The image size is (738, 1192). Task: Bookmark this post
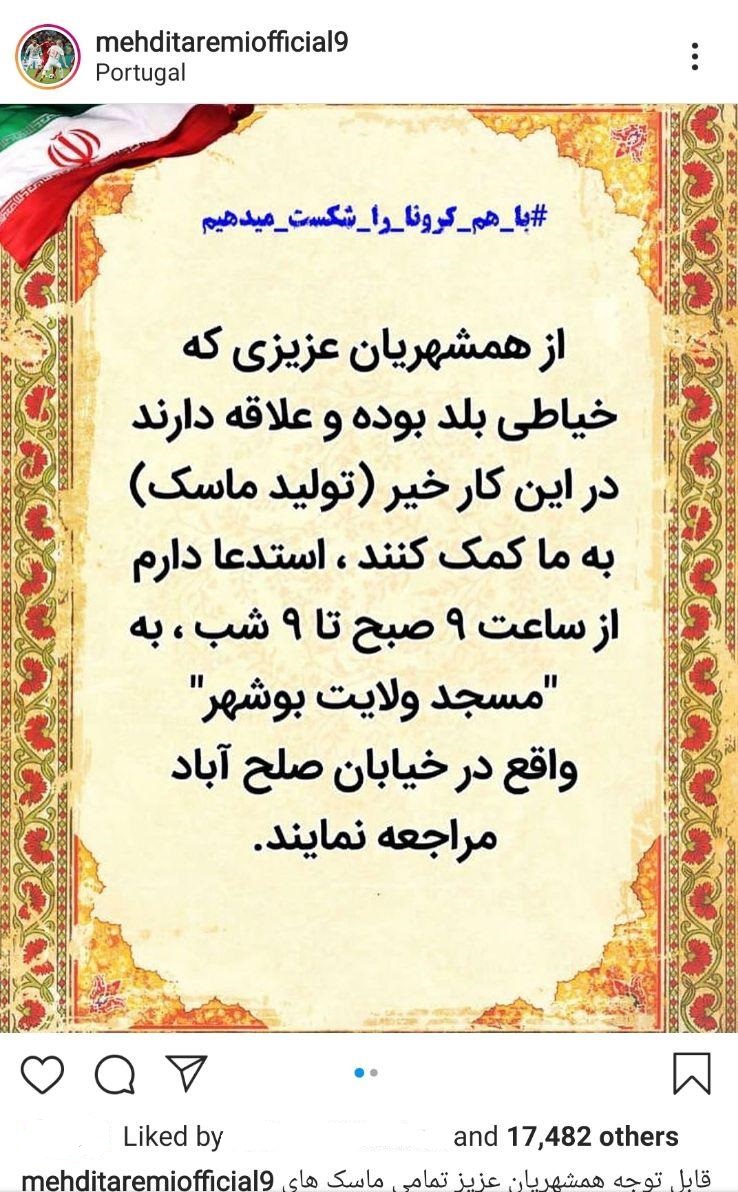pos(692,1074)
